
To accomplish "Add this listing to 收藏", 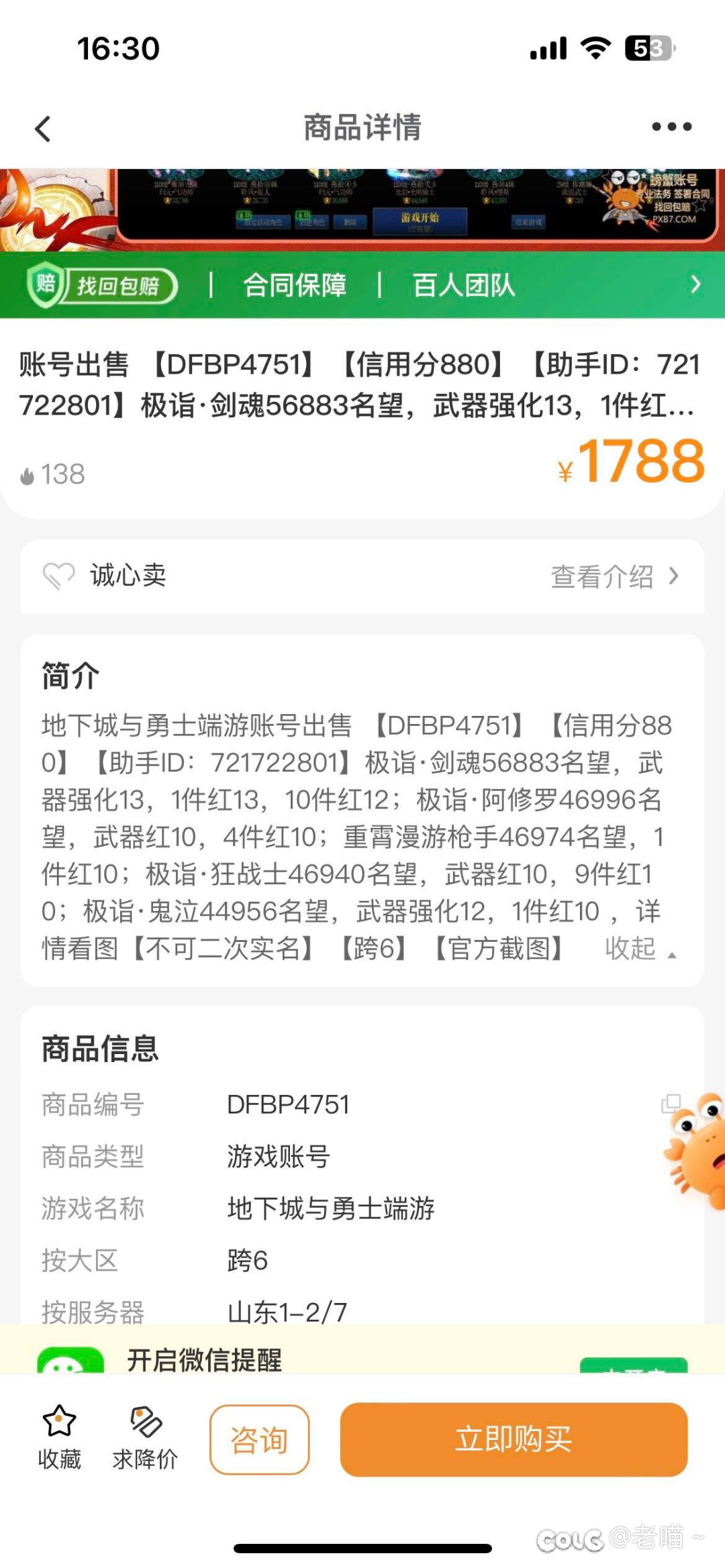I will (59, 1438).
